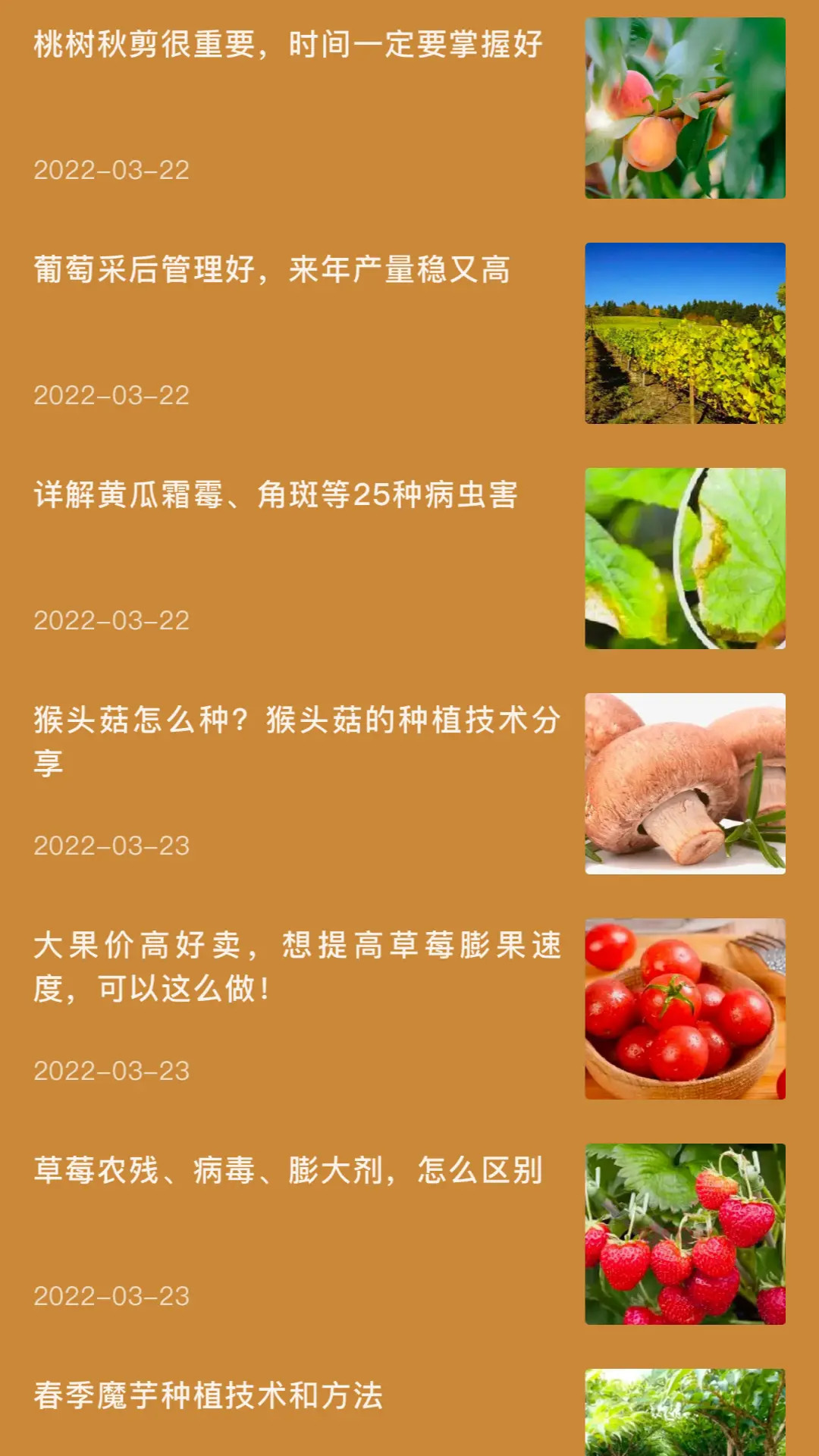This screenshot has height=1456, width=819.
Task: Click the date below the strawberry residue article
Action: coord(111,1297)
